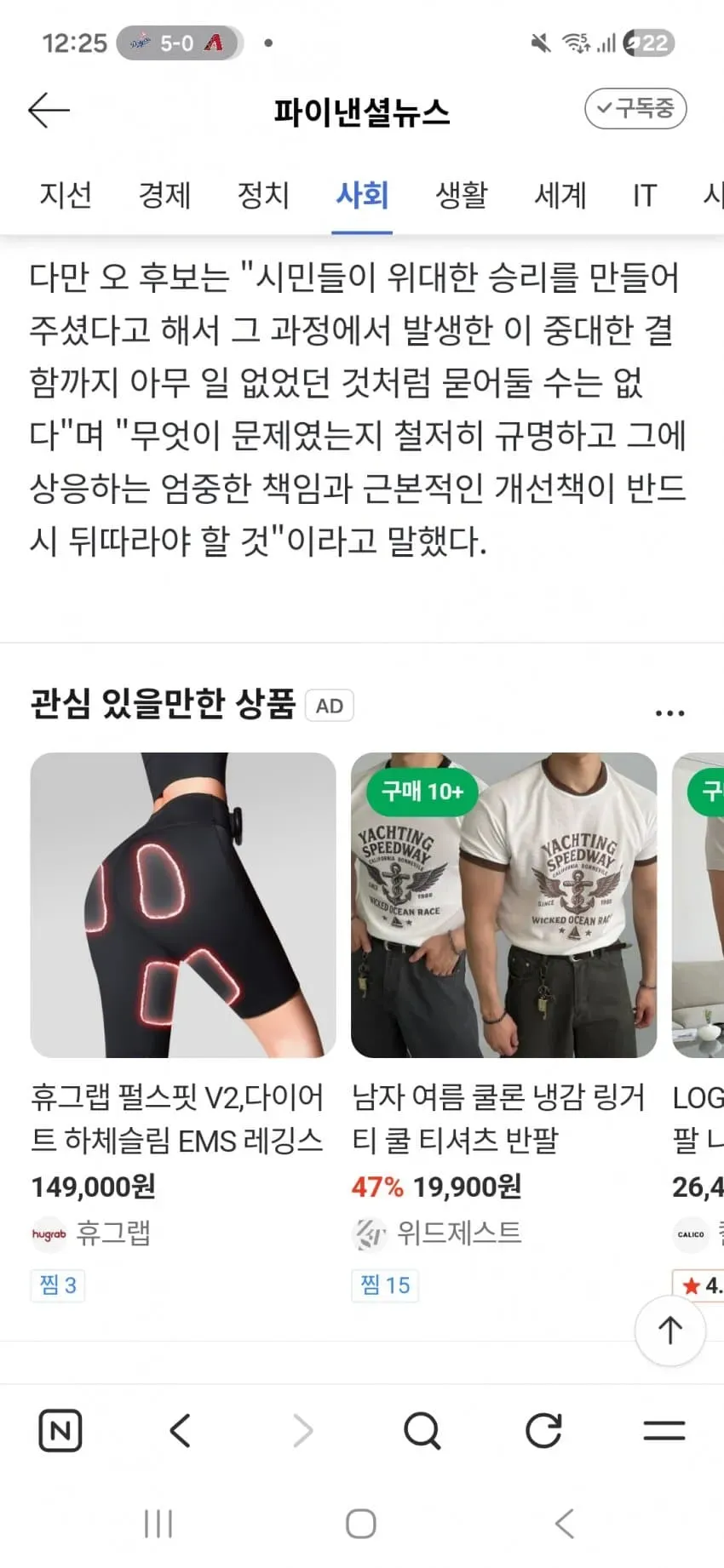Select the 생활 tab

click(x=461, y=195)
